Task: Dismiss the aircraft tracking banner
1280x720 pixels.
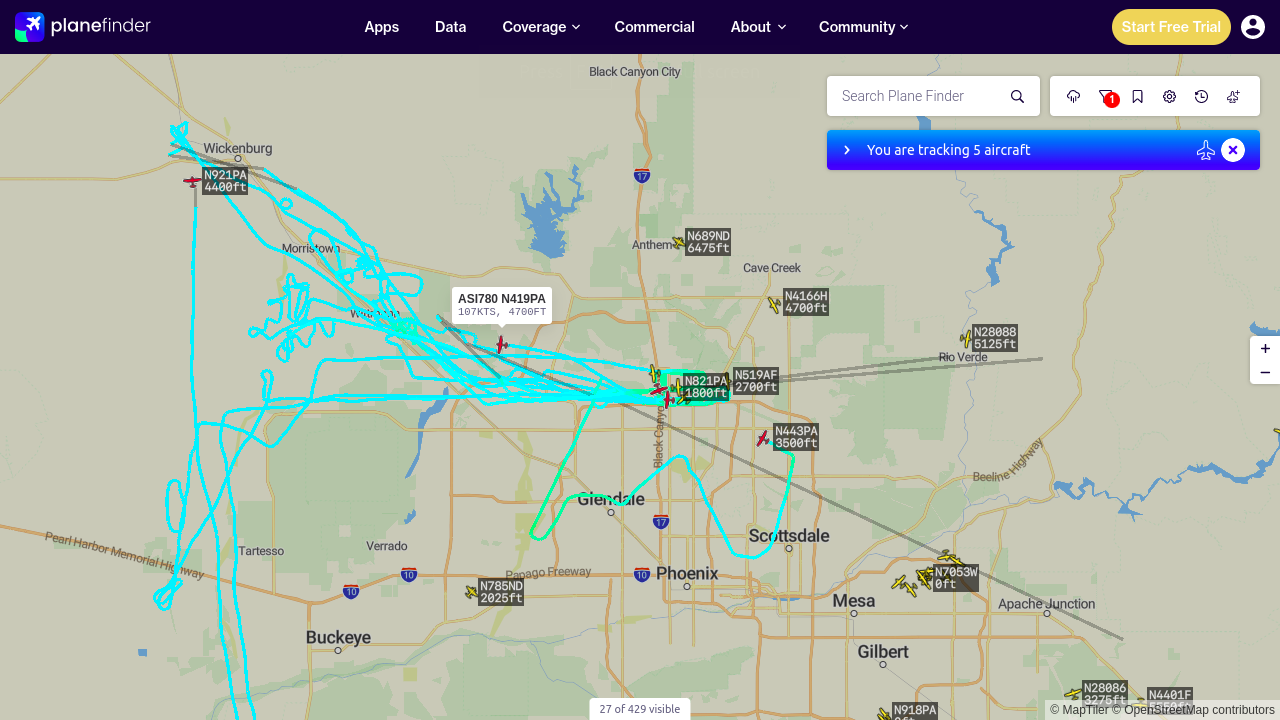Action: pyautogui.click(x=1233, y=150)
